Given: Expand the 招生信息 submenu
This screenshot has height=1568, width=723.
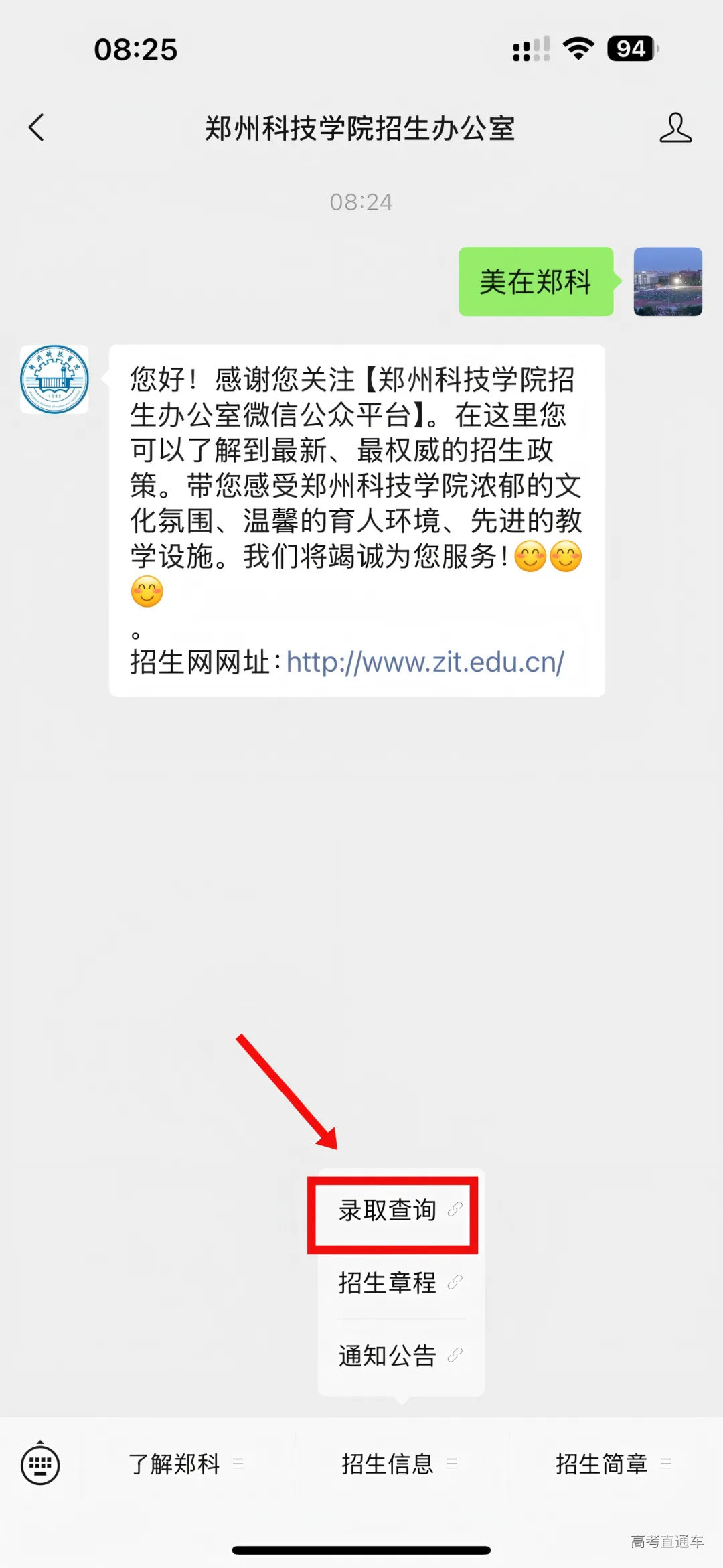Looking at the screenshot, I should [388, 1464].
